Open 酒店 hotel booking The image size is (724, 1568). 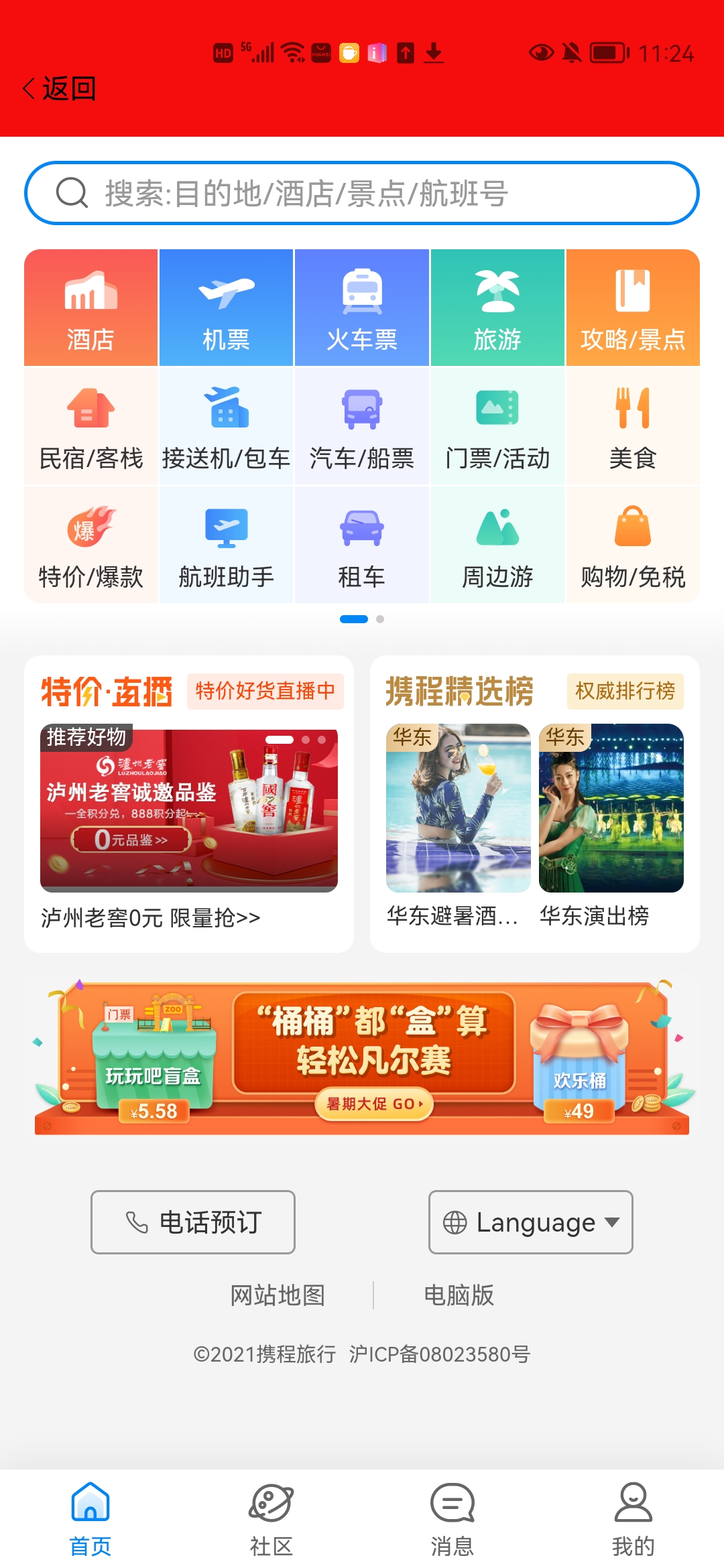(x=91, y=308)
